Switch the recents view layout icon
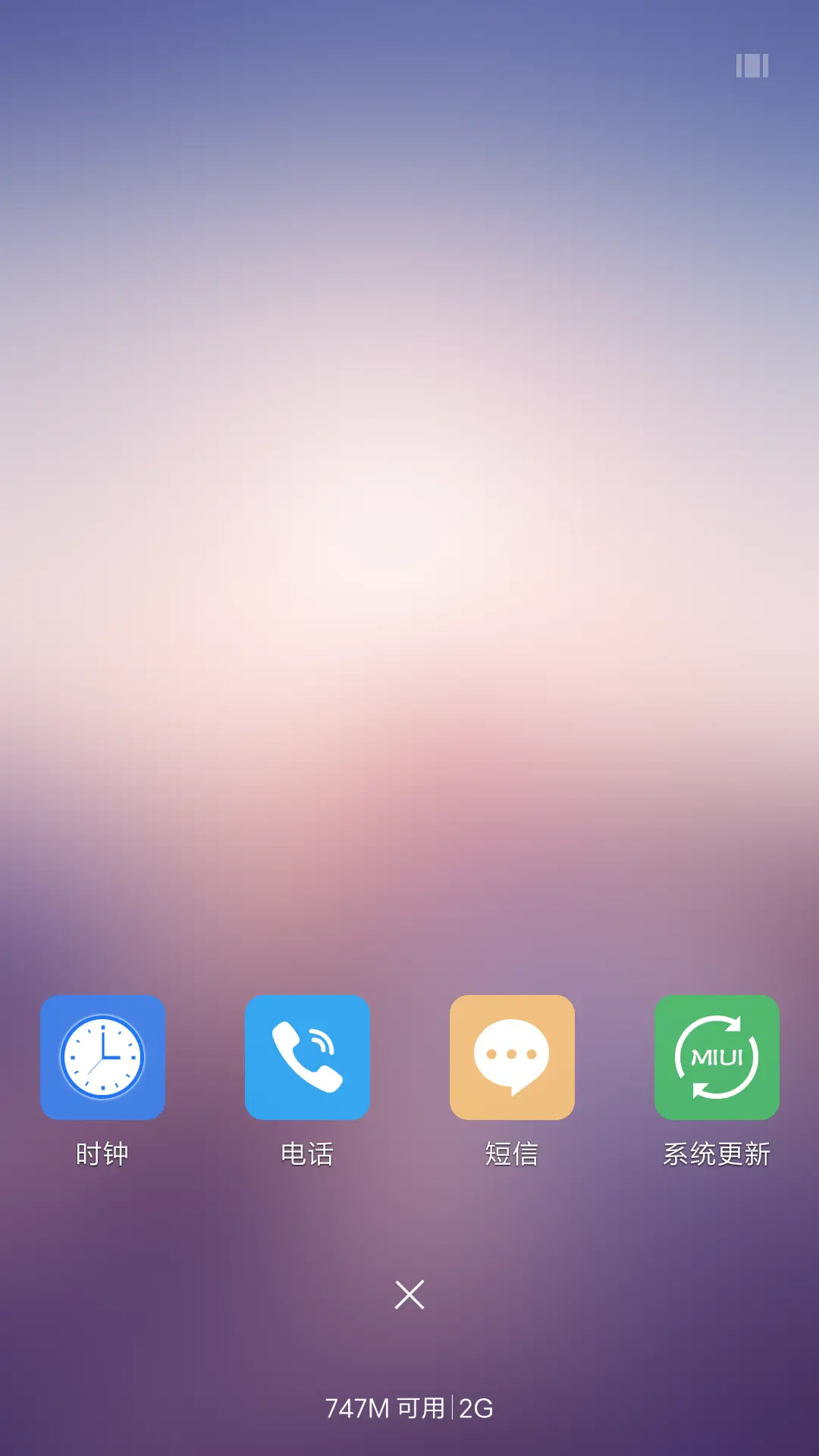This screenshot has width=819, height=1456. [752, 66]
